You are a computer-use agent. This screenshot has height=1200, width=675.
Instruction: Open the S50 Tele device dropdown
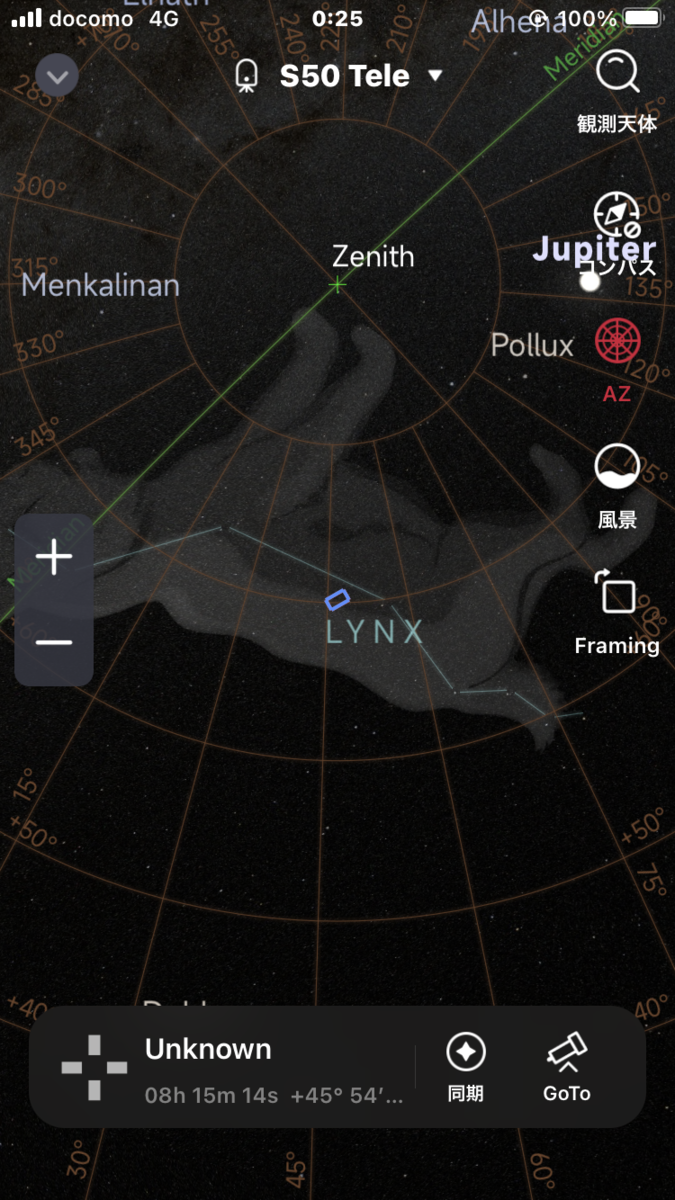coord(345,77)
